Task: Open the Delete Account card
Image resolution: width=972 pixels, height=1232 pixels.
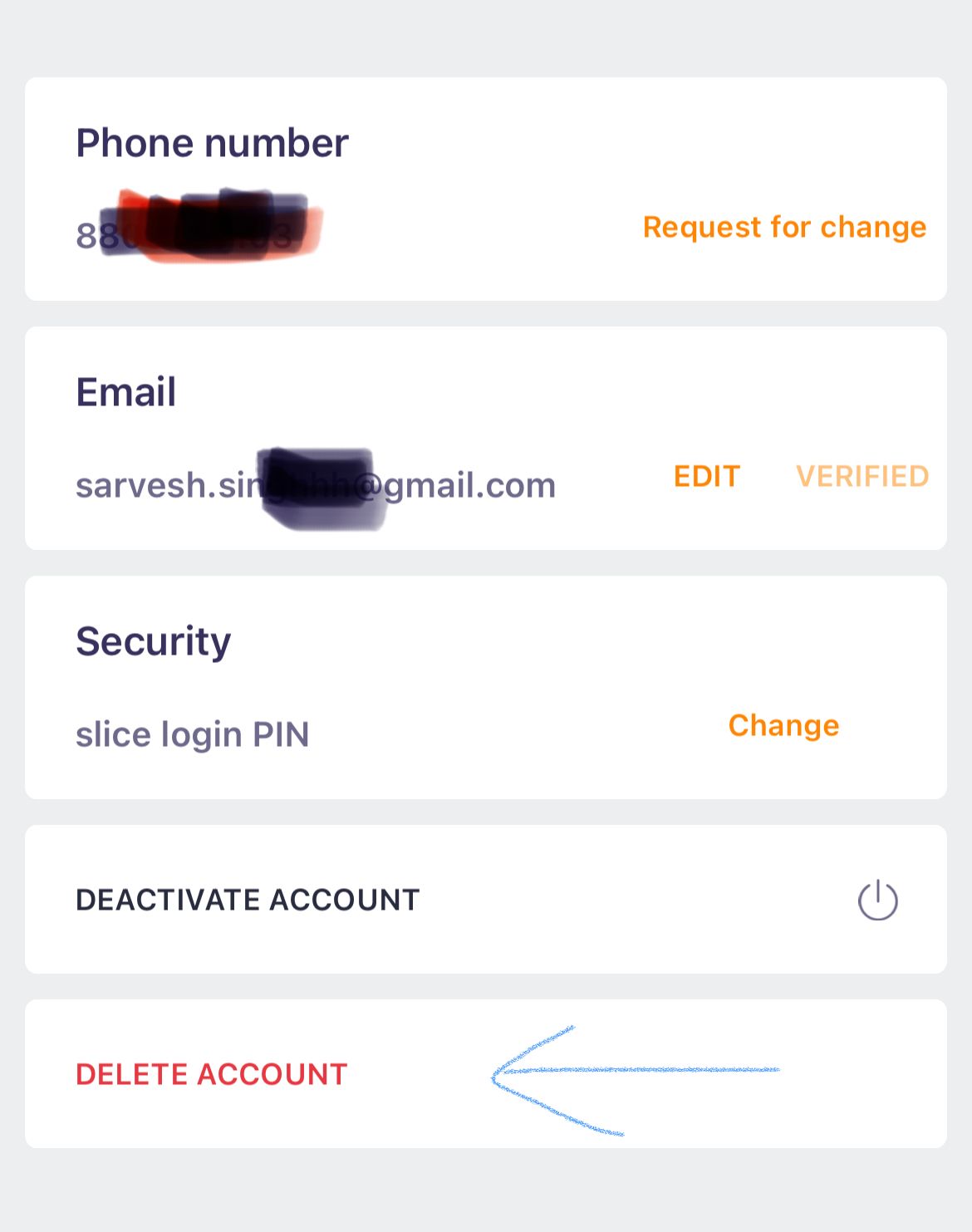Action: (x=486, y=1073)
